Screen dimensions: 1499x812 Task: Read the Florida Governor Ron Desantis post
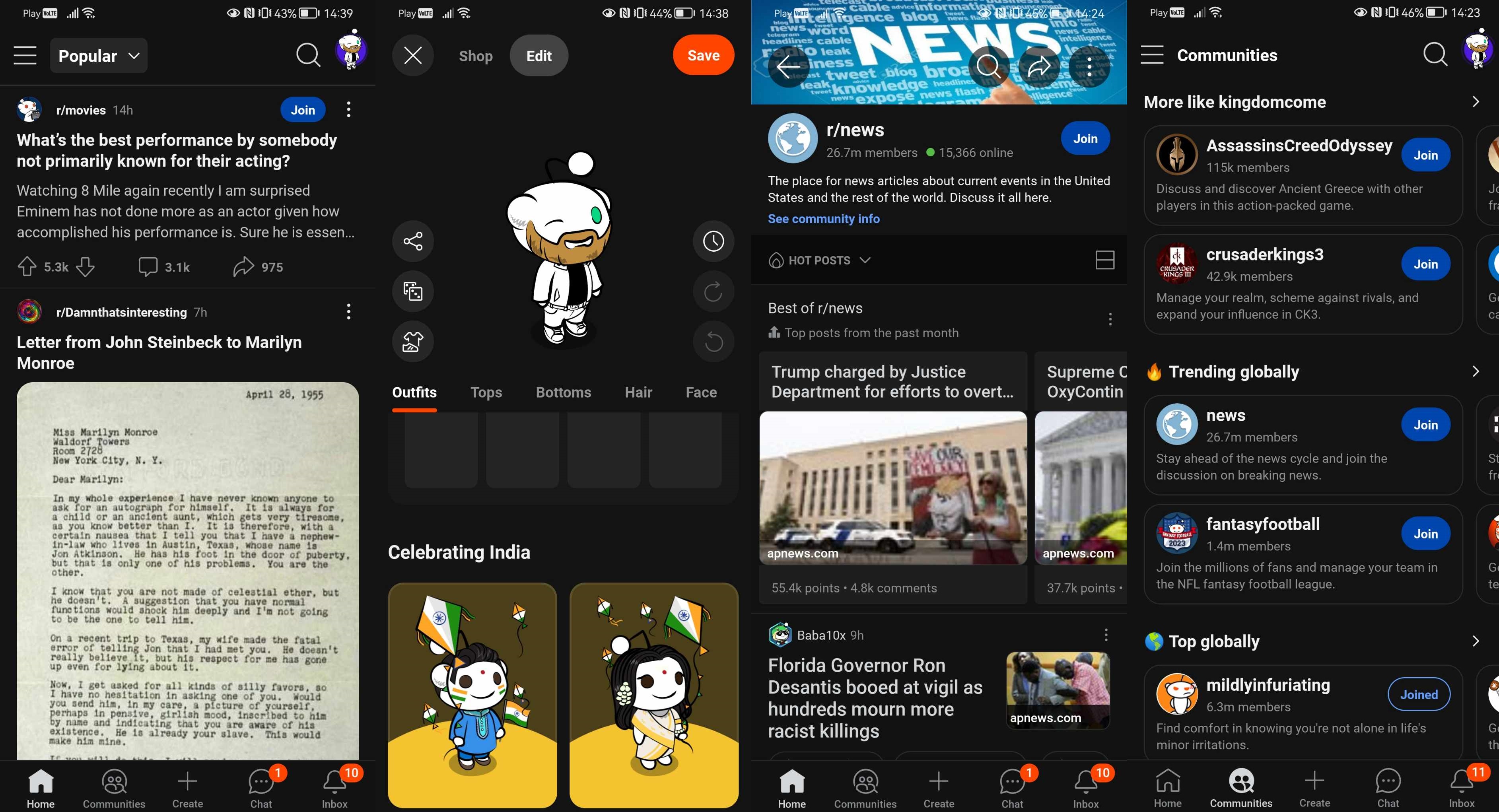[x=875, y=697]
